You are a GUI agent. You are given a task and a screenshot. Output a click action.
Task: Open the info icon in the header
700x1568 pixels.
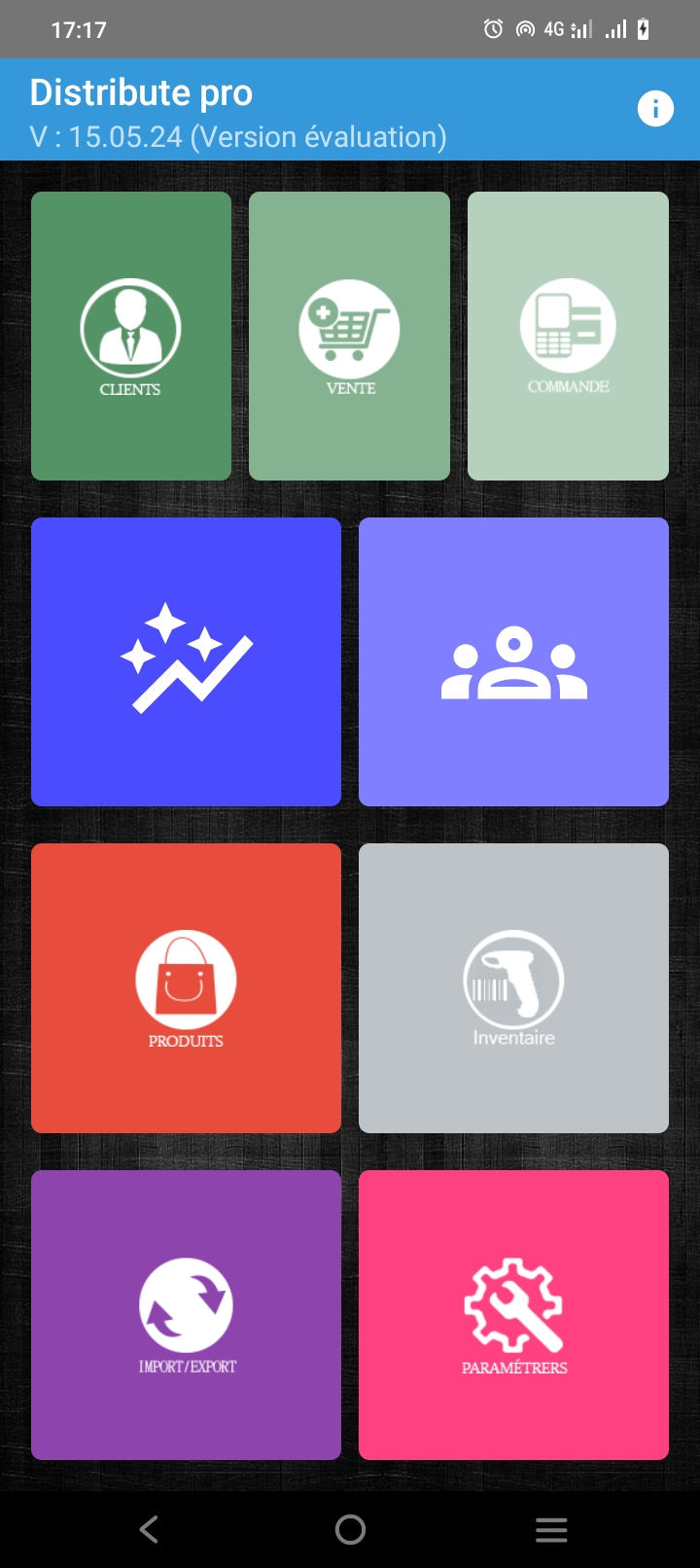coord(655,108)
